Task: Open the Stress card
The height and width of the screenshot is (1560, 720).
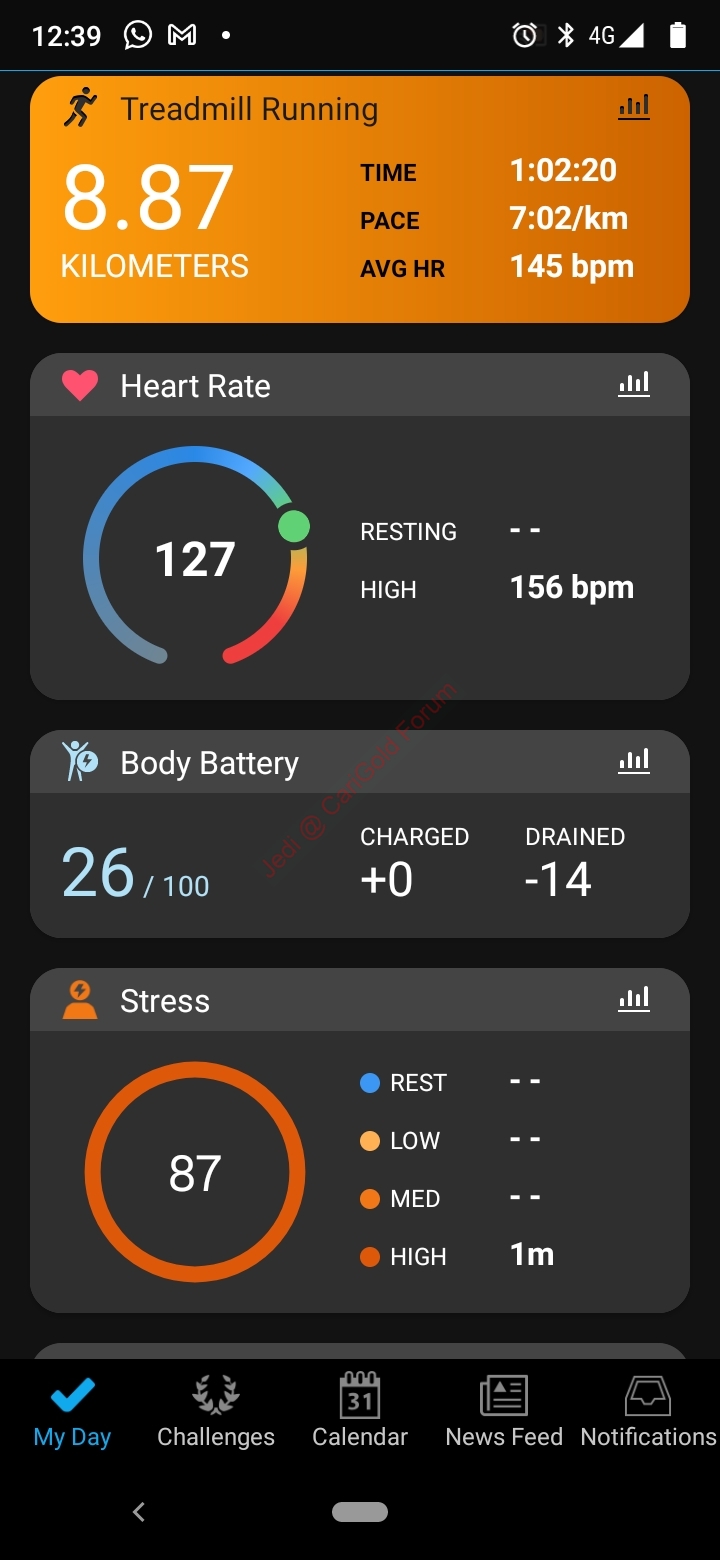Action: point(360,1140)
